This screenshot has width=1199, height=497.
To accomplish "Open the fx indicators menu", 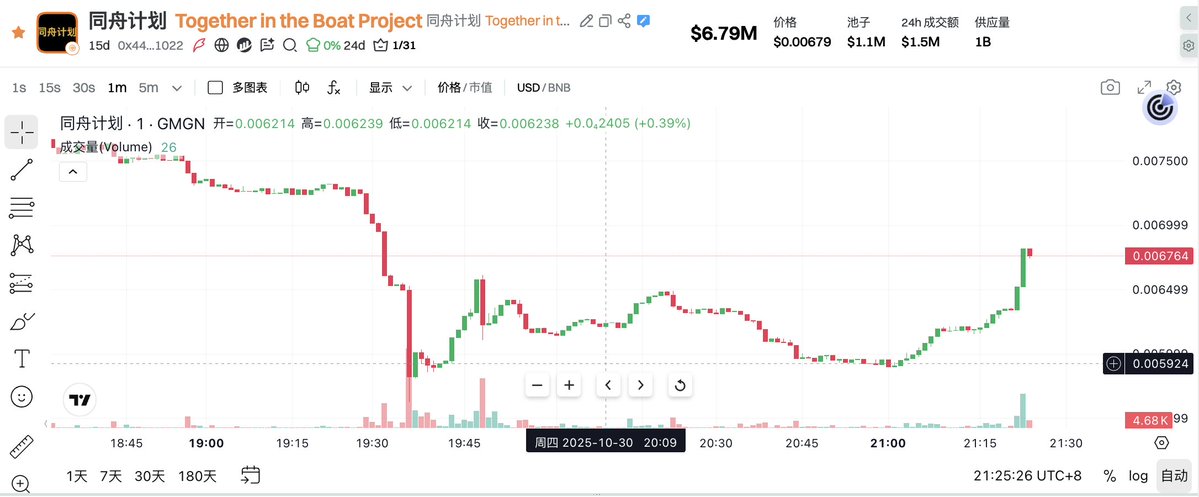I will [334, 88].
